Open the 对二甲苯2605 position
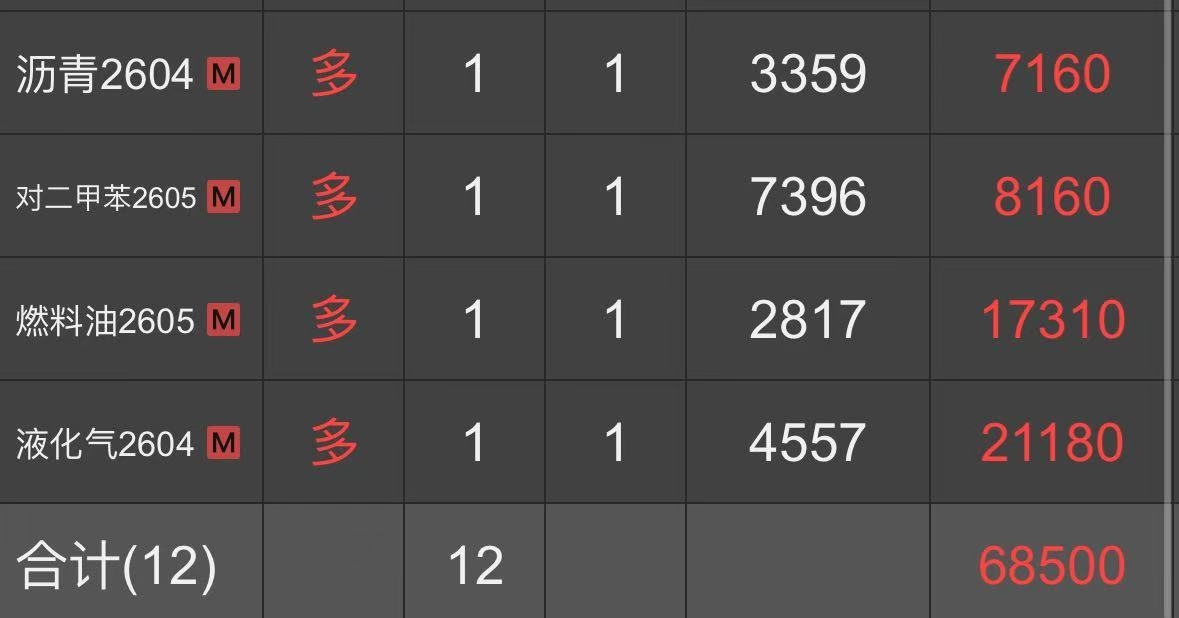 [x=106, y=197]
